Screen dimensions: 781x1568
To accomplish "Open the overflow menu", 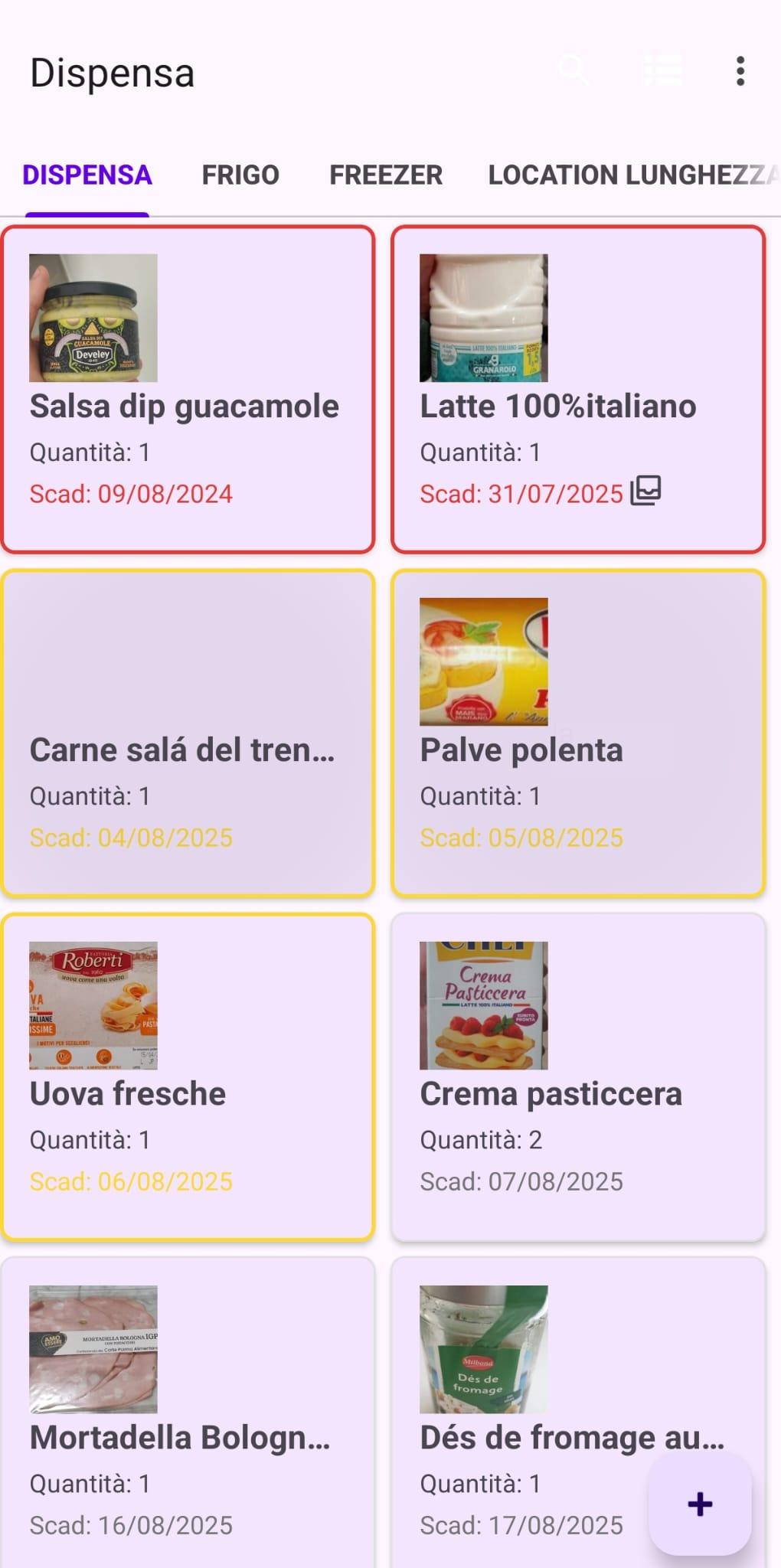I will coord(740,71).
